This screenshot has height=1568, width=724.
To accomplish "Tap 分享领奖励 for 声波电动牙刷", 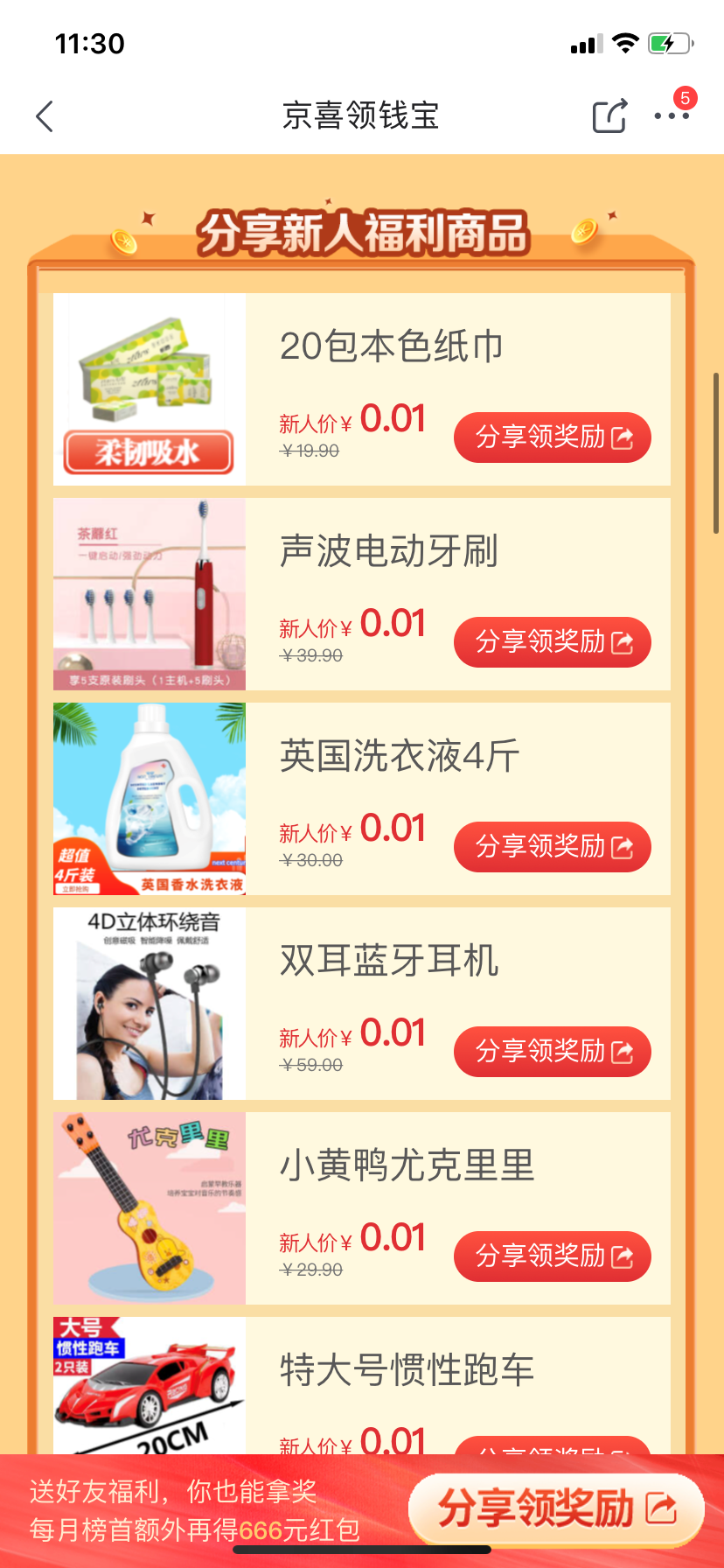I will tap(552, 642).
